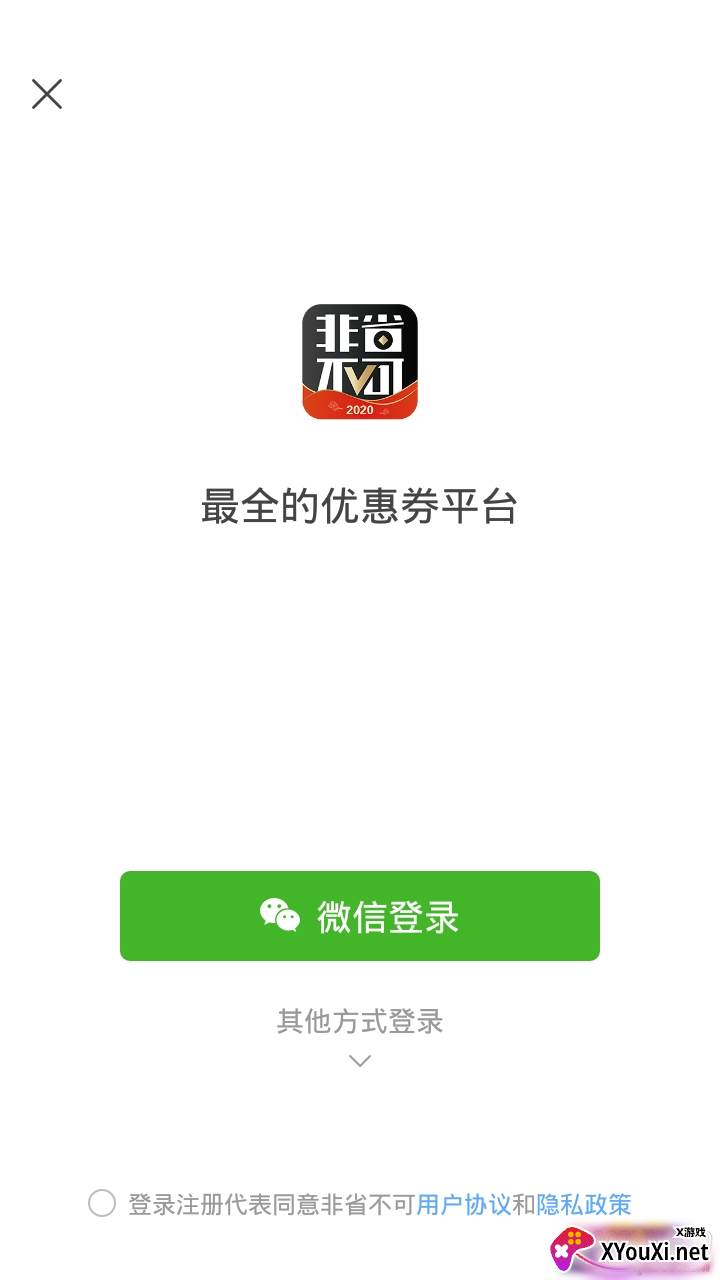The width and height of the screenshot is (720, 1280).
Task: Open the 用户协议 user agreement link
Action: pos(464,1204)
